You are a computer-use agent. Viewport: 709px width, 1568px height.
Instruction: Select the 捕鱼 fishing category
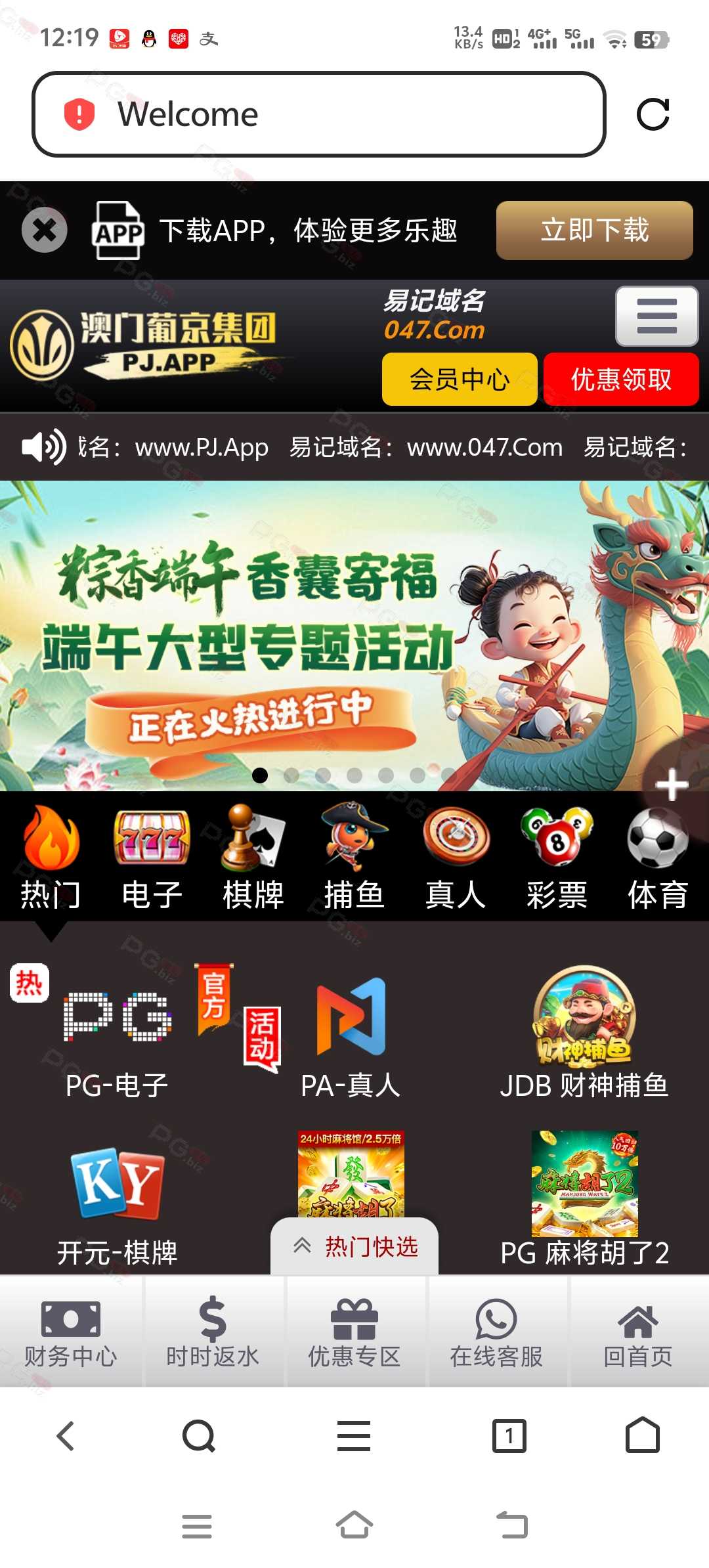pyautogui.click(x=354, y=858)
